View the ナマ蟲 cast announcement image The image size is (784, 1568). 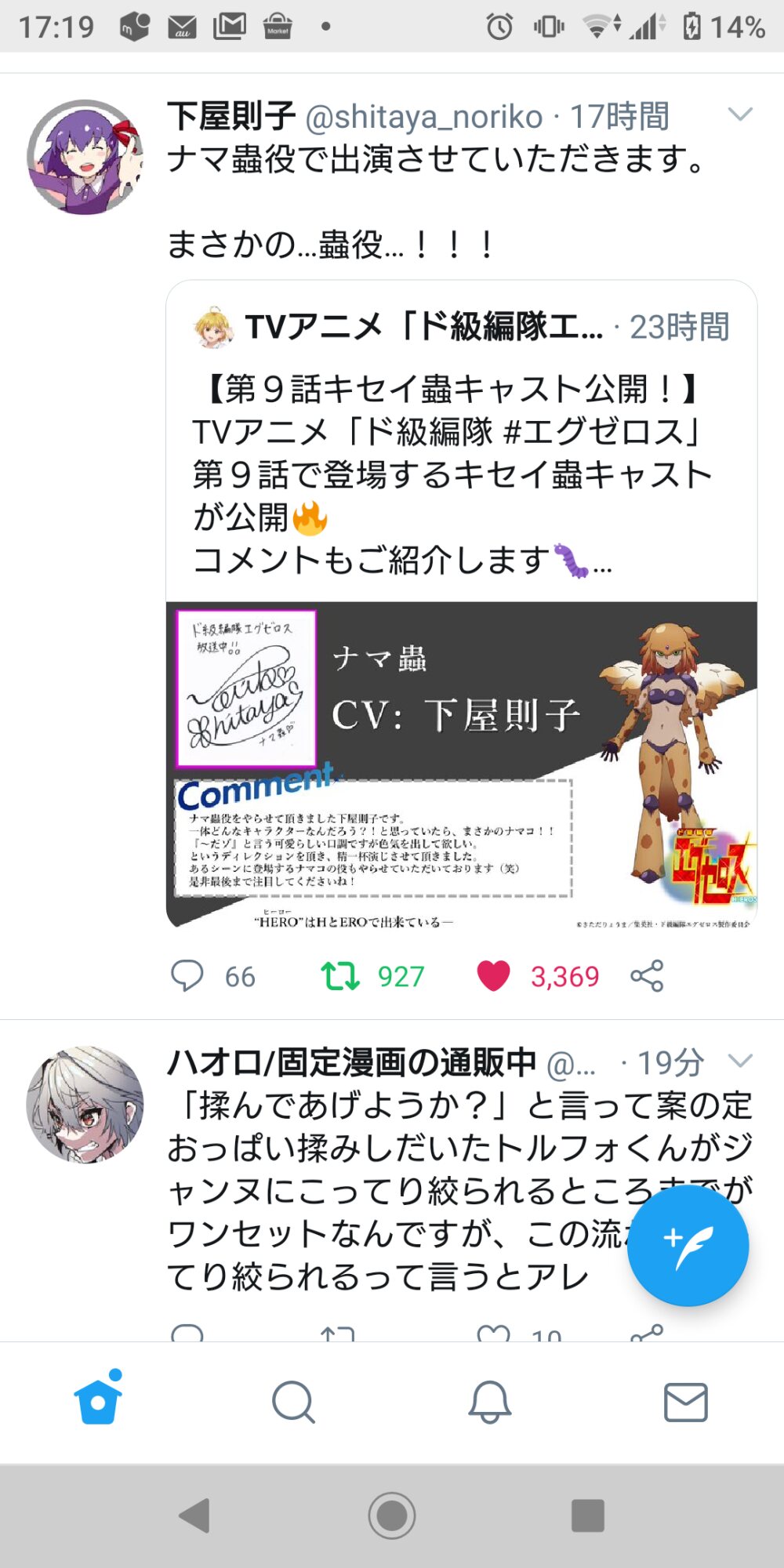[x=462, y=766]
